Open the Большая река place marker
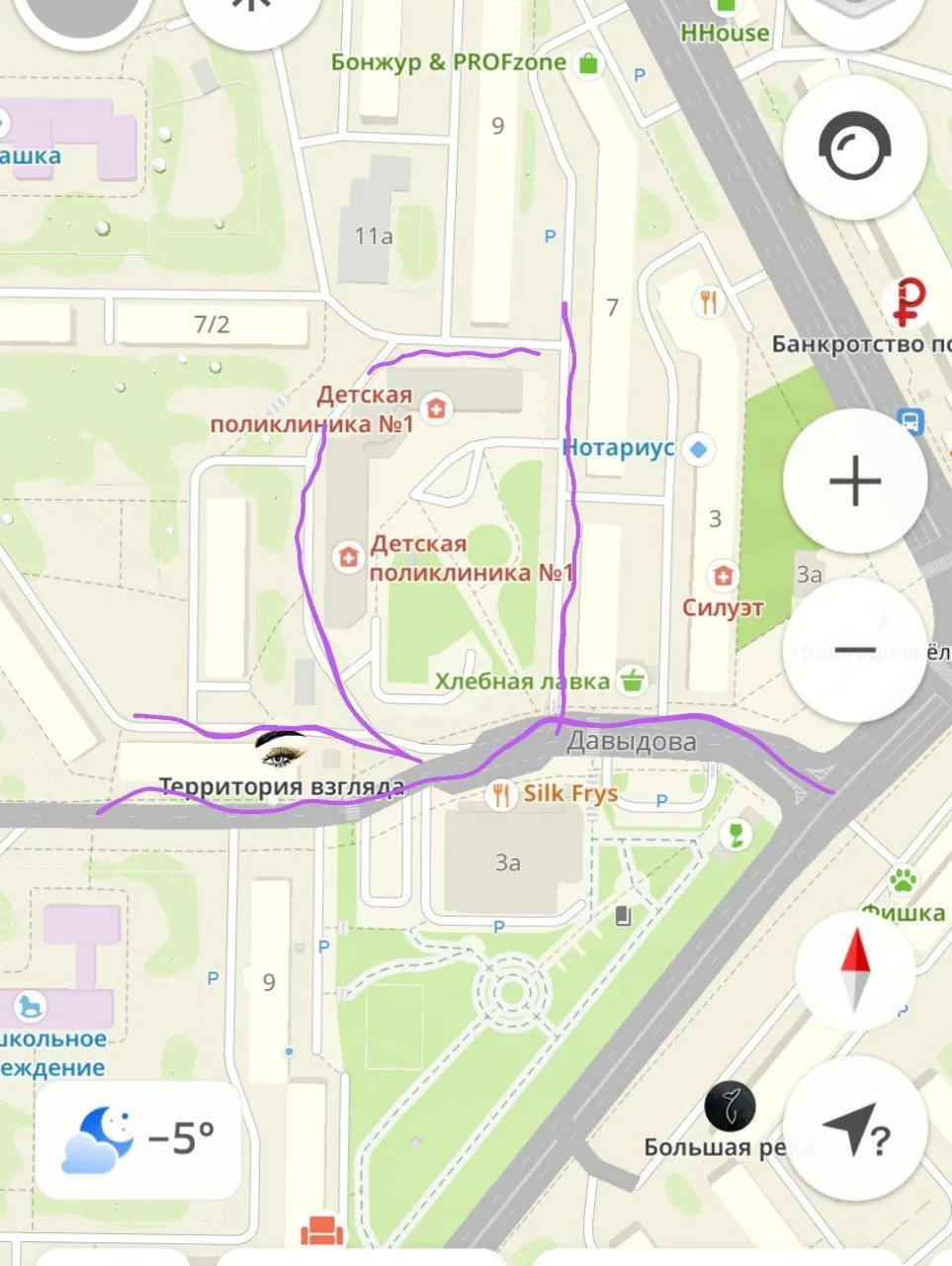This screenshot has height=1266, width=952. [x=731, y=1107]
